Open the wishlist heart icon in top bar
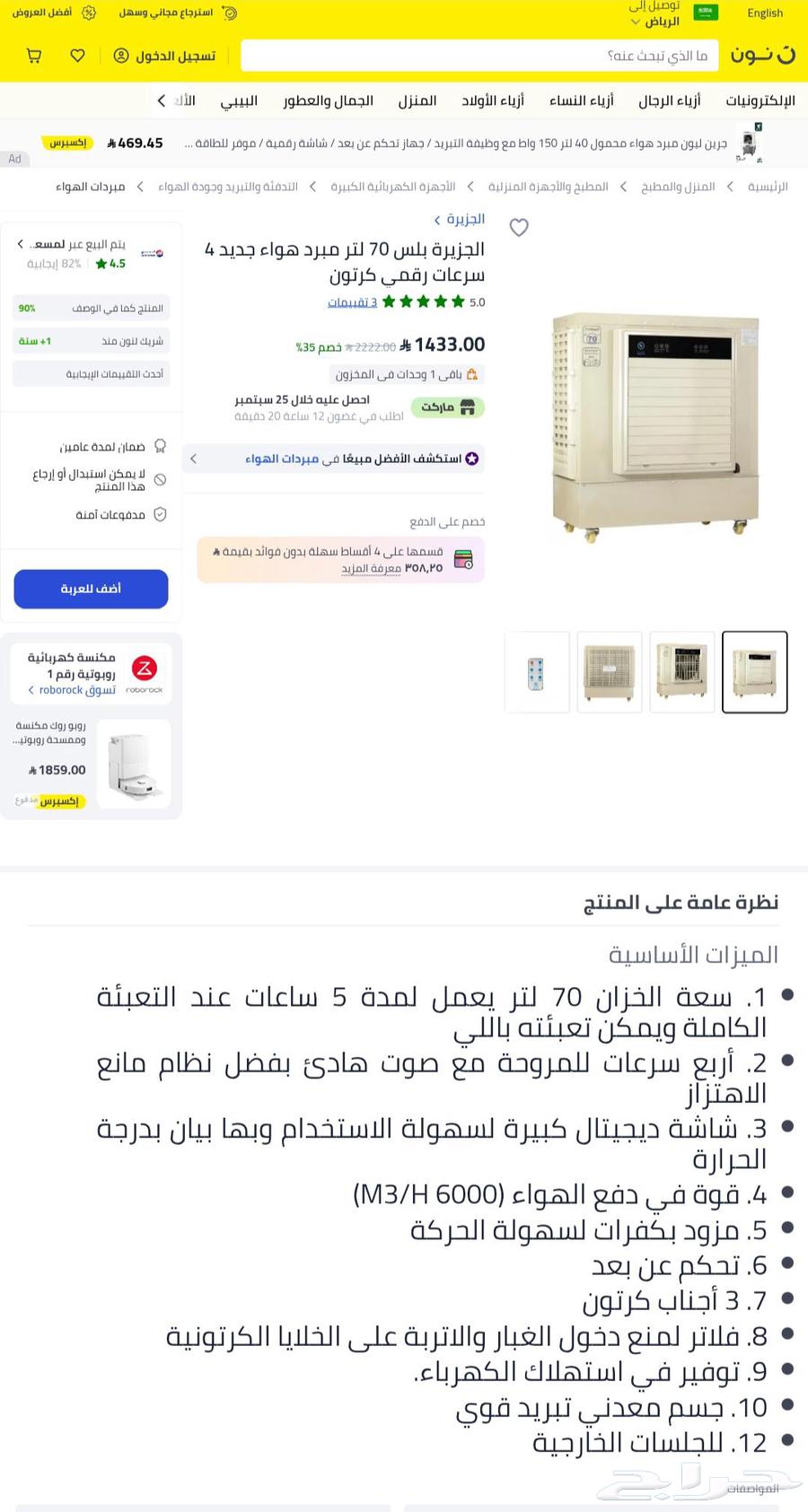The width and height of the screenshot is (808, 1512). (77, 56)
